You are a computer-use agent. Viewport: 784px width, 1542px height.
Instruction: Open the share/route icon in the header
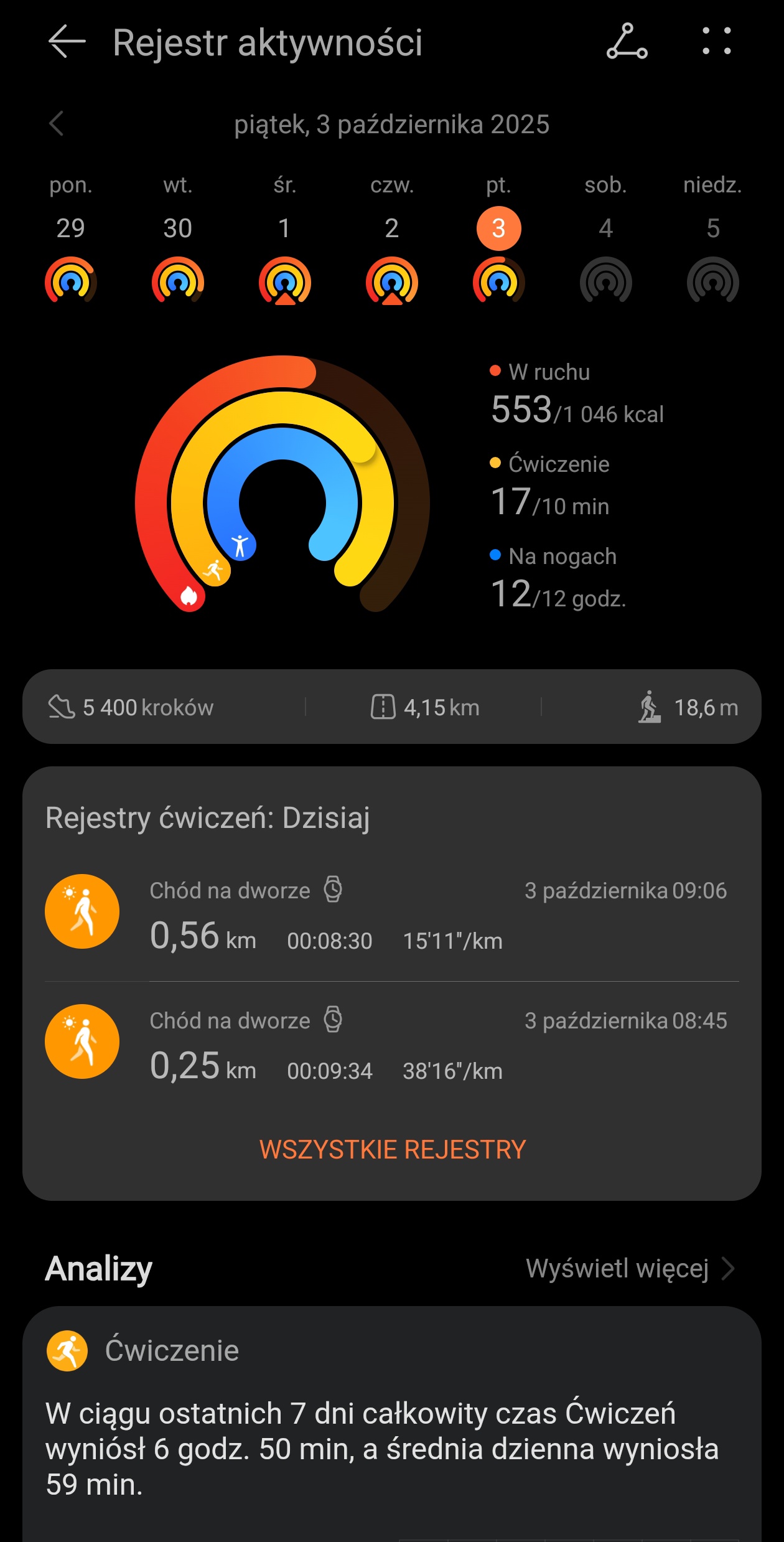[627, 42]
